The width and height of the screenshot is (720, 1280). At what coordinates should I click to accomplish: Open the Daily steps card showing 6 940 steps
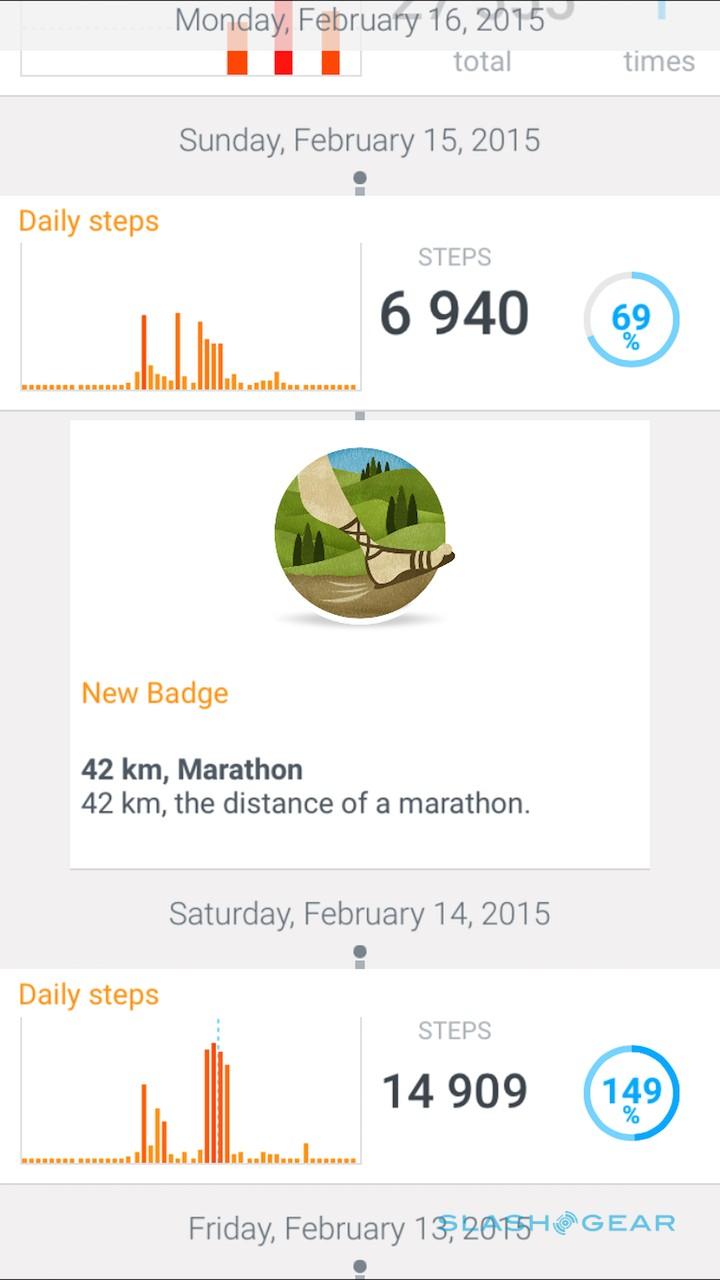[360, 303]
